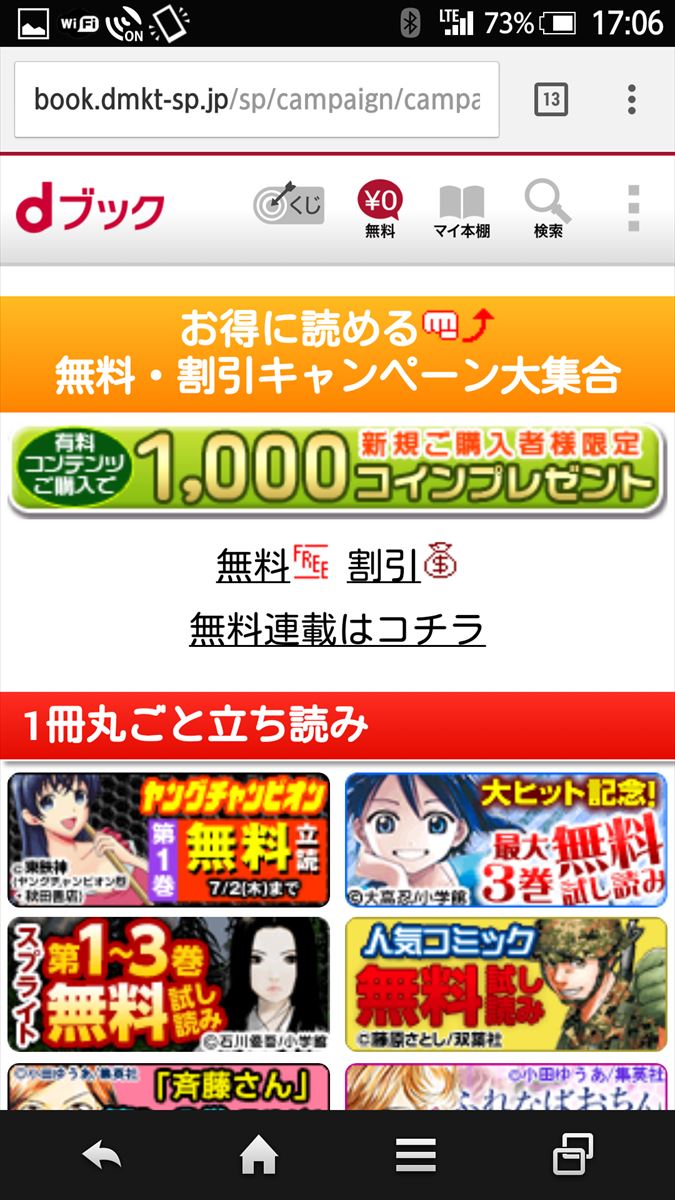Open the 検索 search icon

pos(548,210)
